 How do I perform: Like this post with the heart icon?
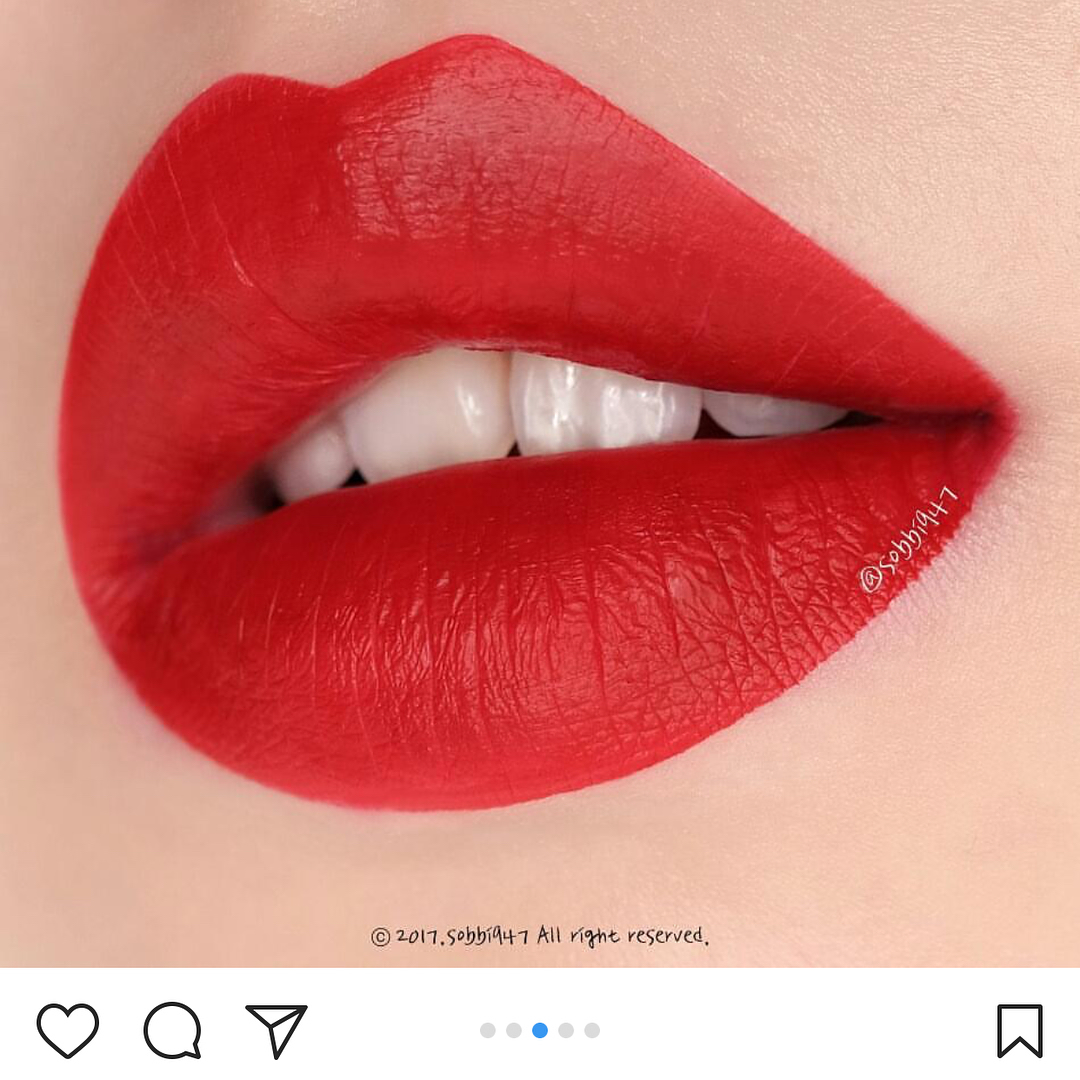(68, 1030)
